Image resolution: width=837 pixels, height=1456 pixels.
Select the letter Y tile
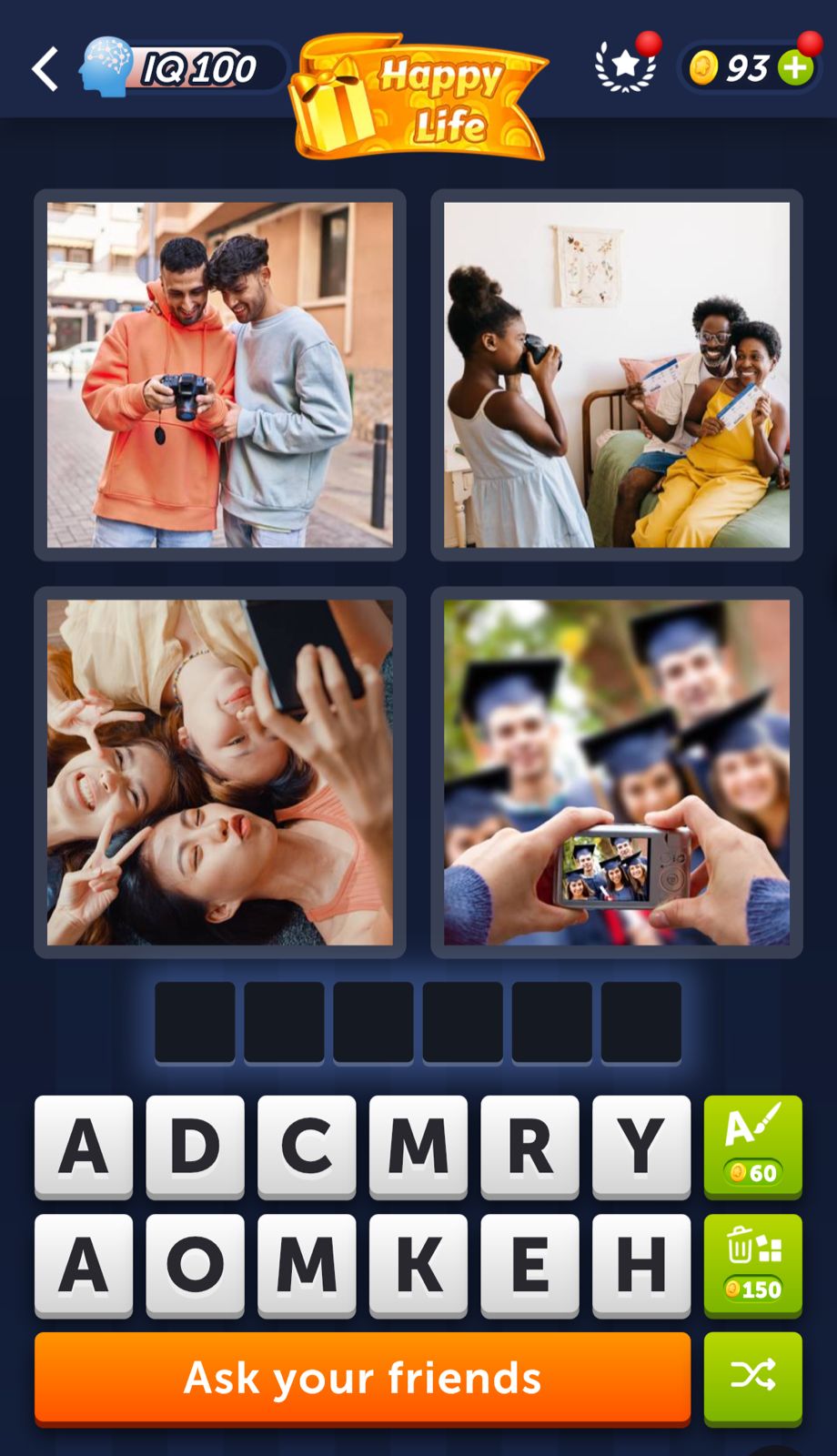coord(640,1145)
